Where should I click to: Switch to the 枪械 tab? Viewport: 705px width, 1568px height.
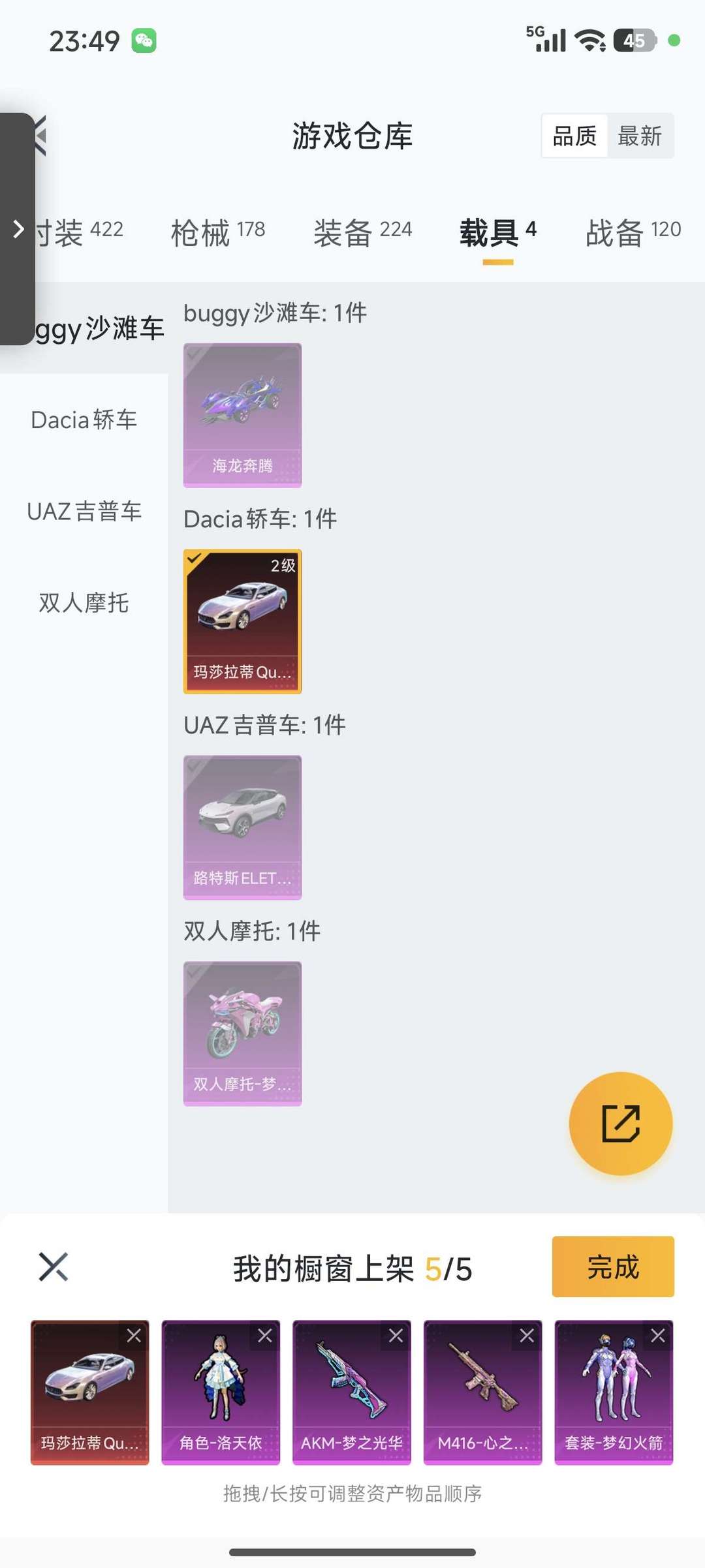tap(217, 232)
